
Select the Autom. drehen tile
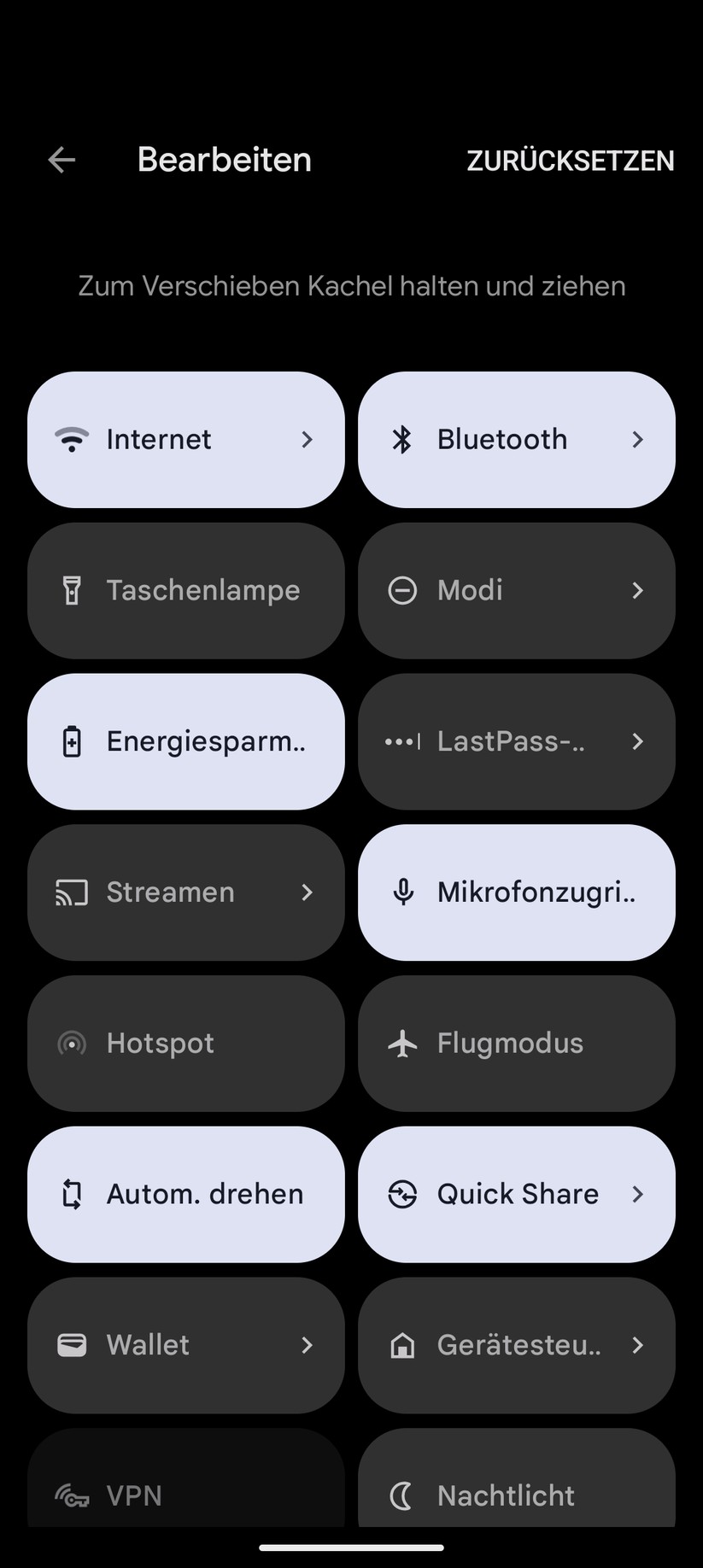pyautogui.click(x=185, y=1195)
